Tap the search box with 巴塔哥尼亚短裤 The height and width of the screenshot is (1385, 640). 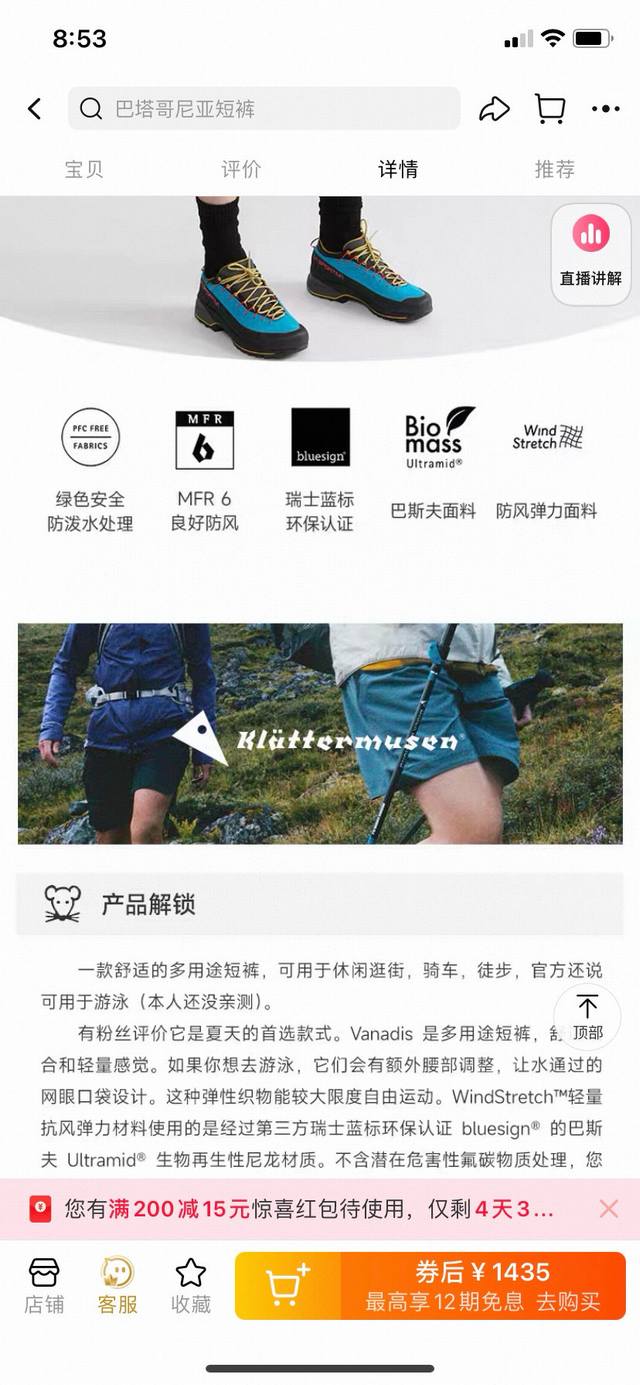coord(264,109)
